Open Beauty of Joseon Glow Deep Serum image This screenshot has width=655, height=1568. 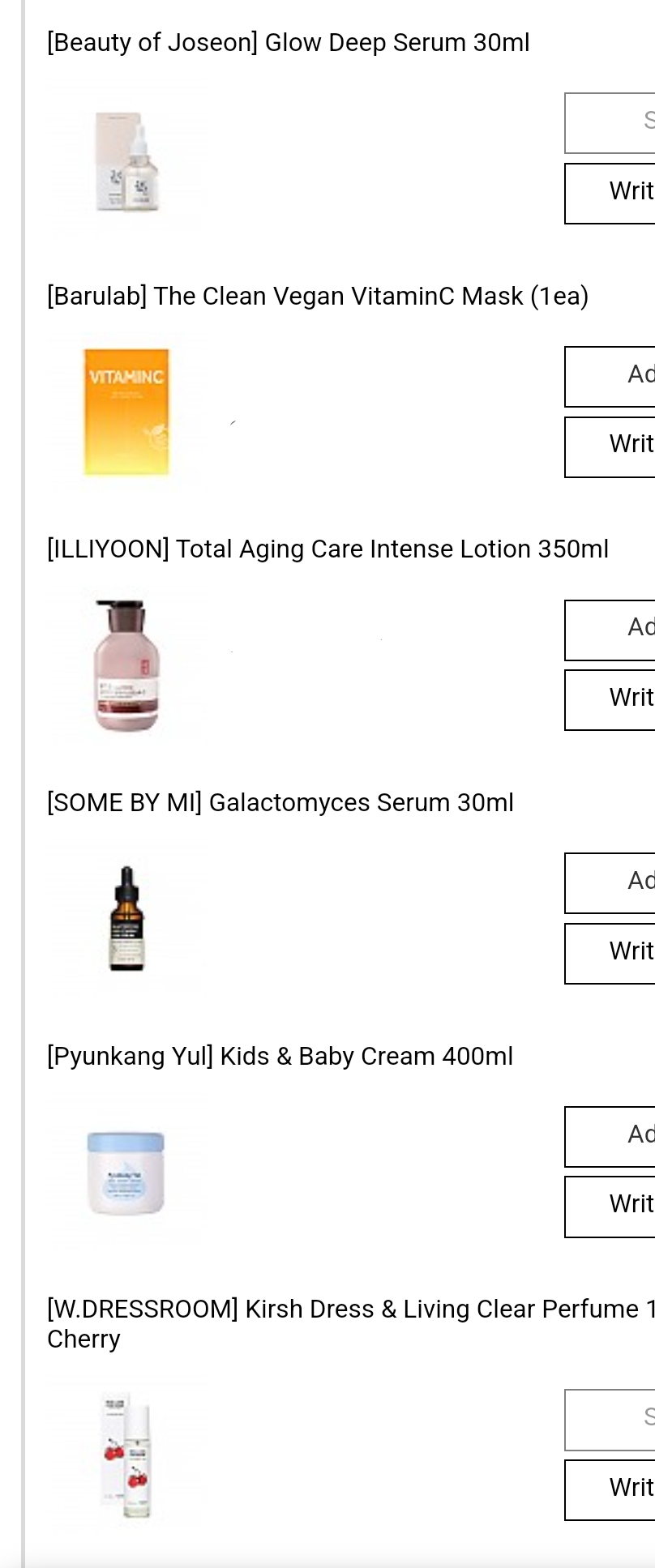click(126, 162)
